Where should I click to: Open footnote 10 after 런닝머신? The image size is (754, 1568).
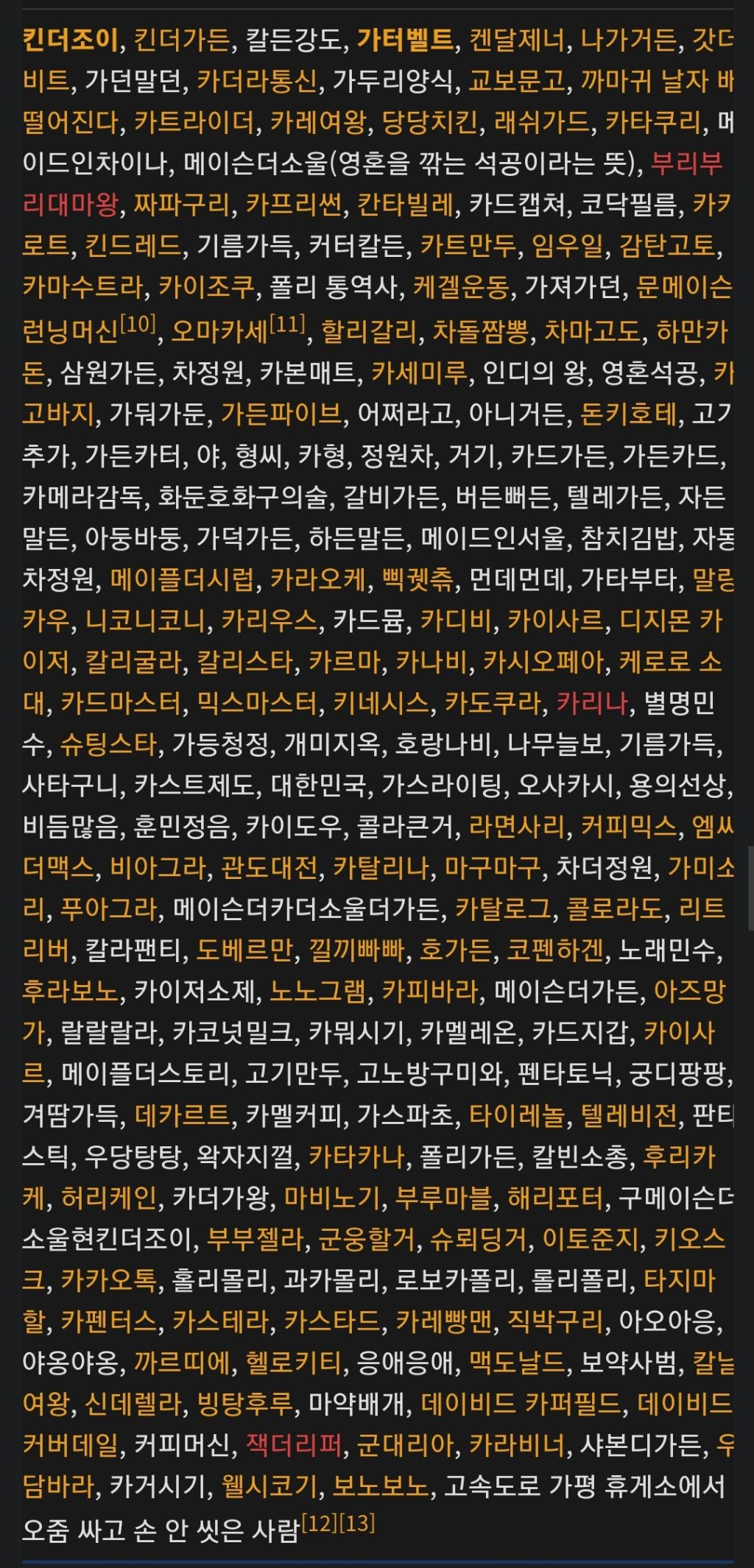(138, 322)
